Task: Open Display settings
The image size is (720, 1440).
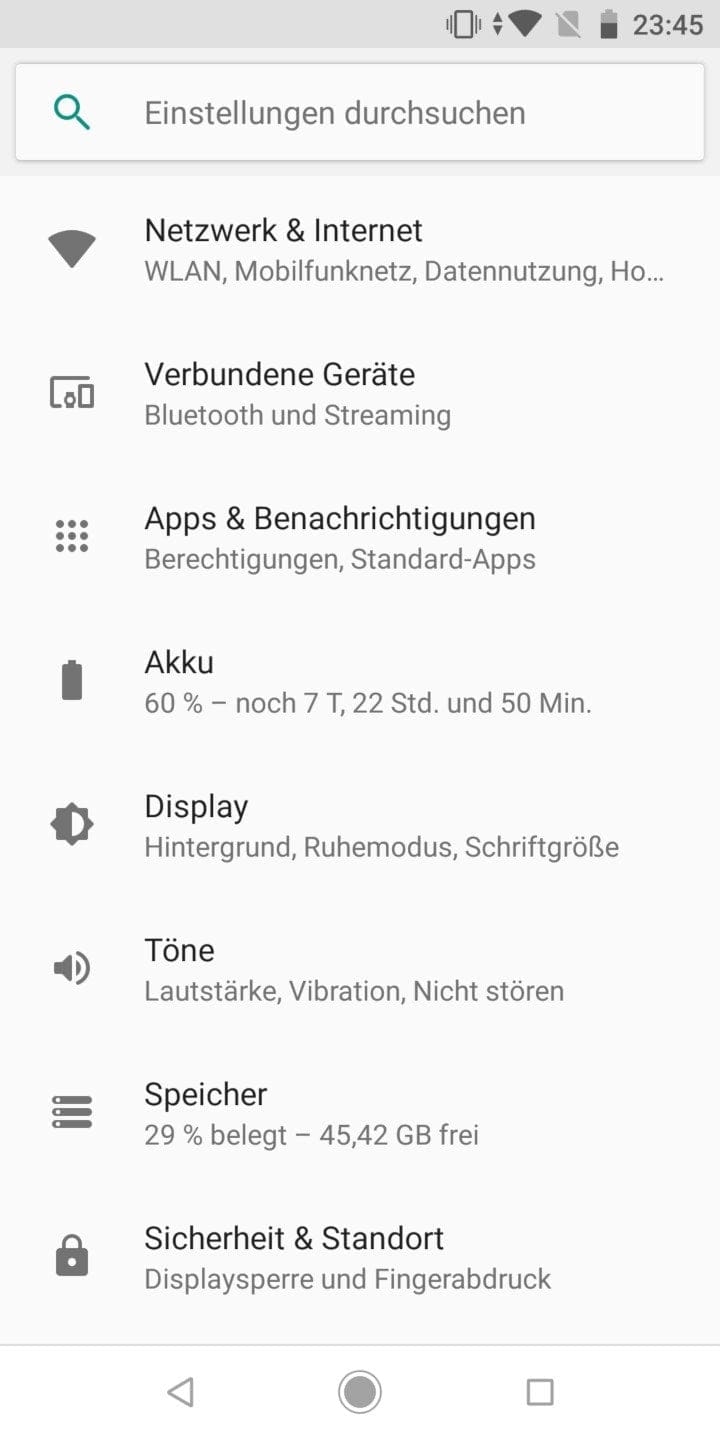Action: click(x=360, y=825)
